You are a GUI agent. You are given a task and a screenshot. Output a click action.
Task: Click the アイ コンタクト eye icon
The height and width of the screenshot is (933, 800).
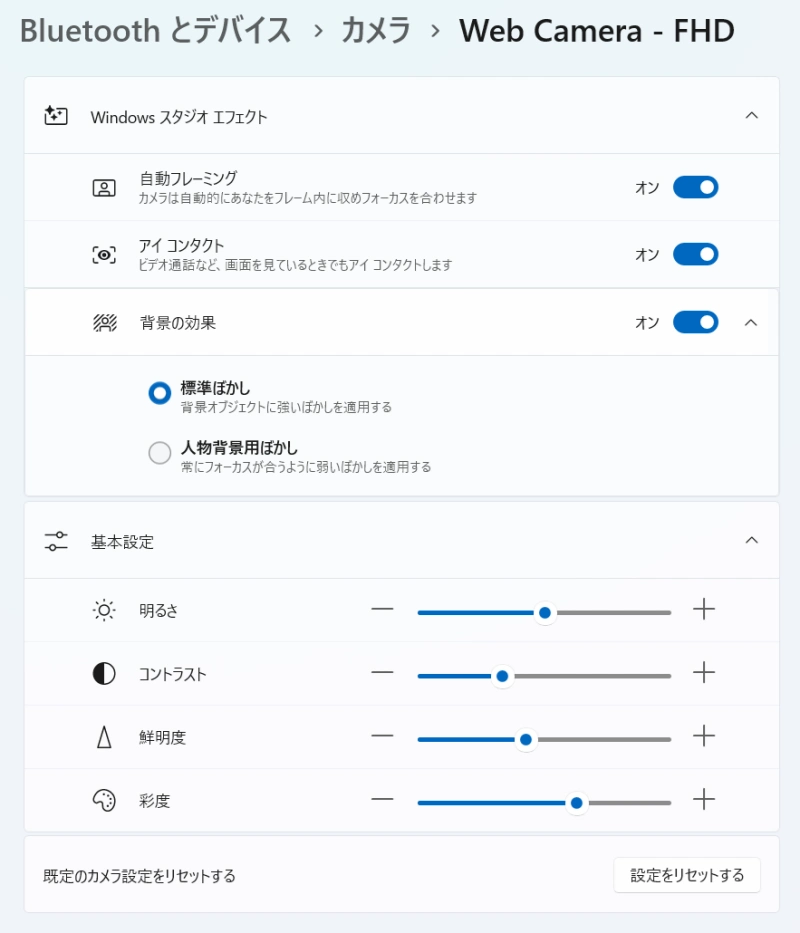pyautogui.click(x=104, y=254)
